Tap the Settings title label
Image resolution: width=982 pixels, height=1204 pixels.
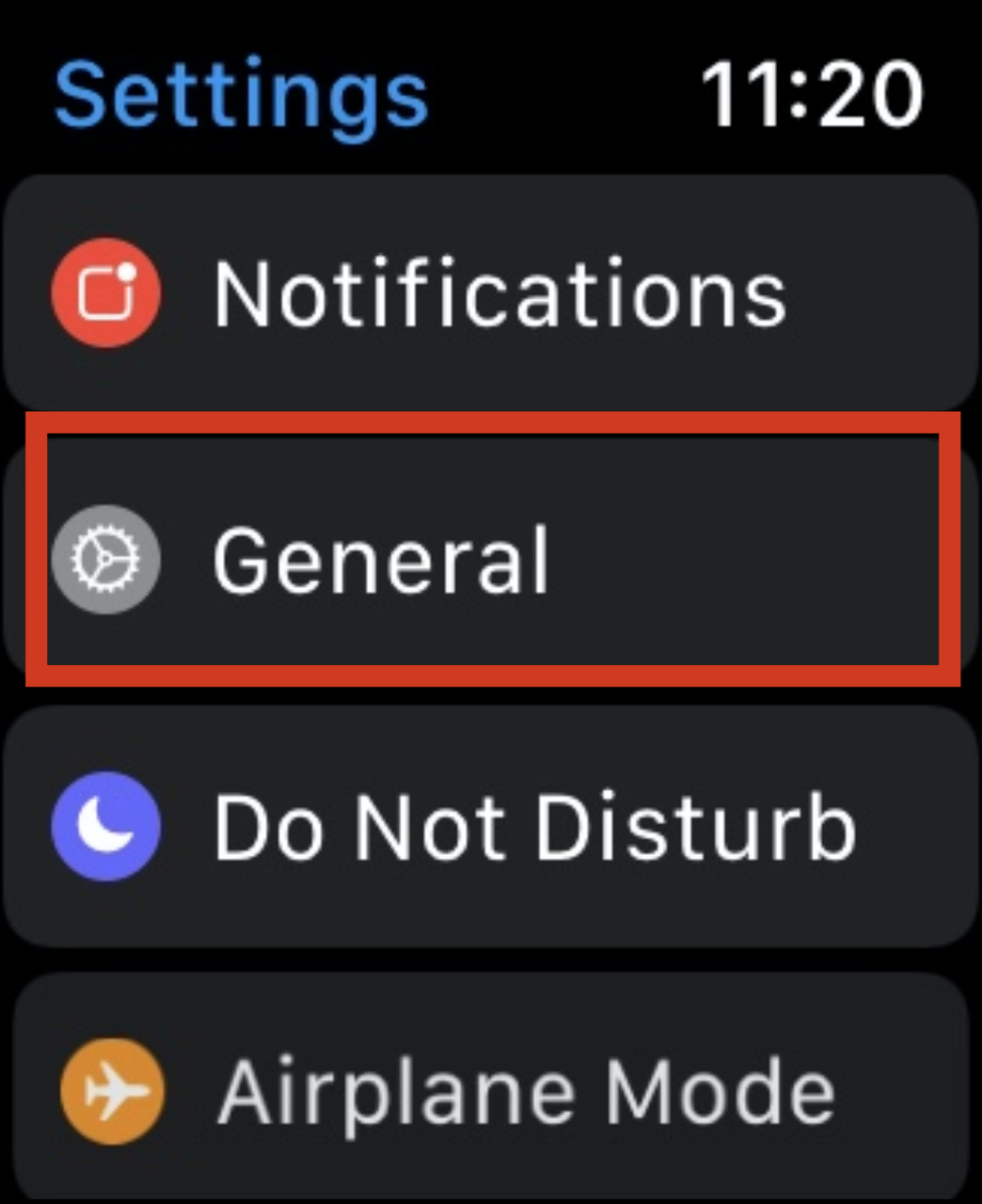241,91
